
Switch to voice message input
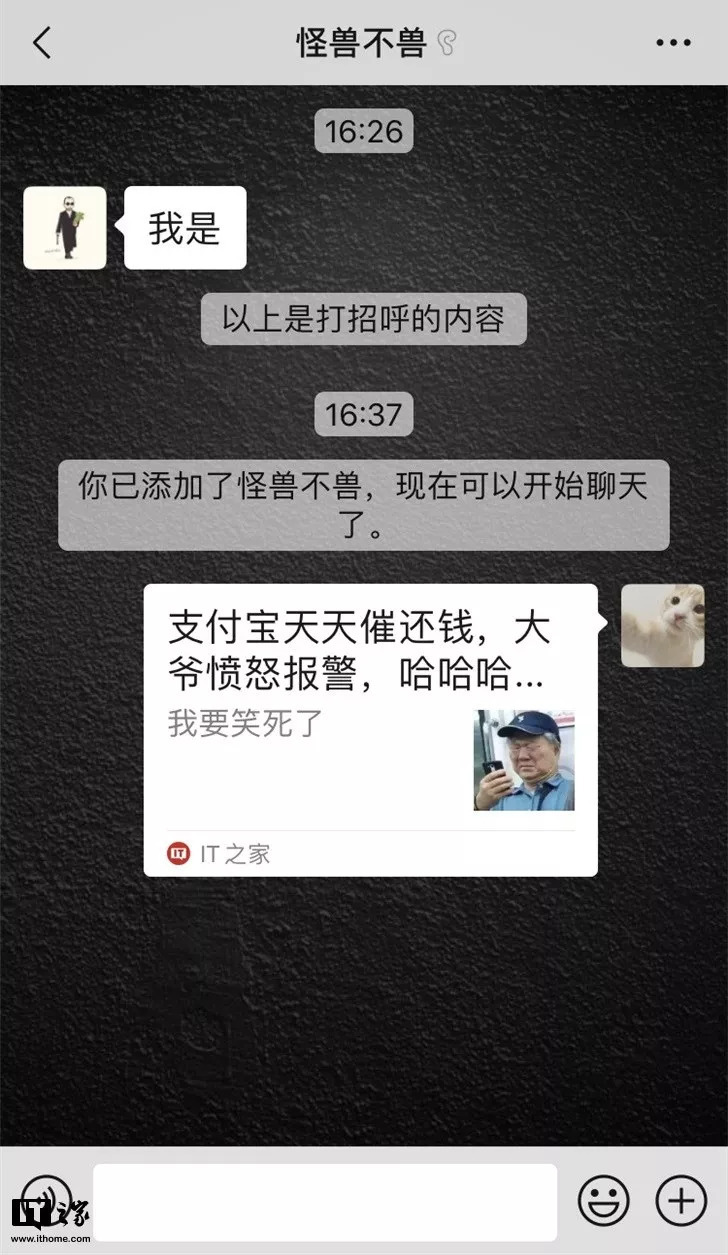[46, 1200]
